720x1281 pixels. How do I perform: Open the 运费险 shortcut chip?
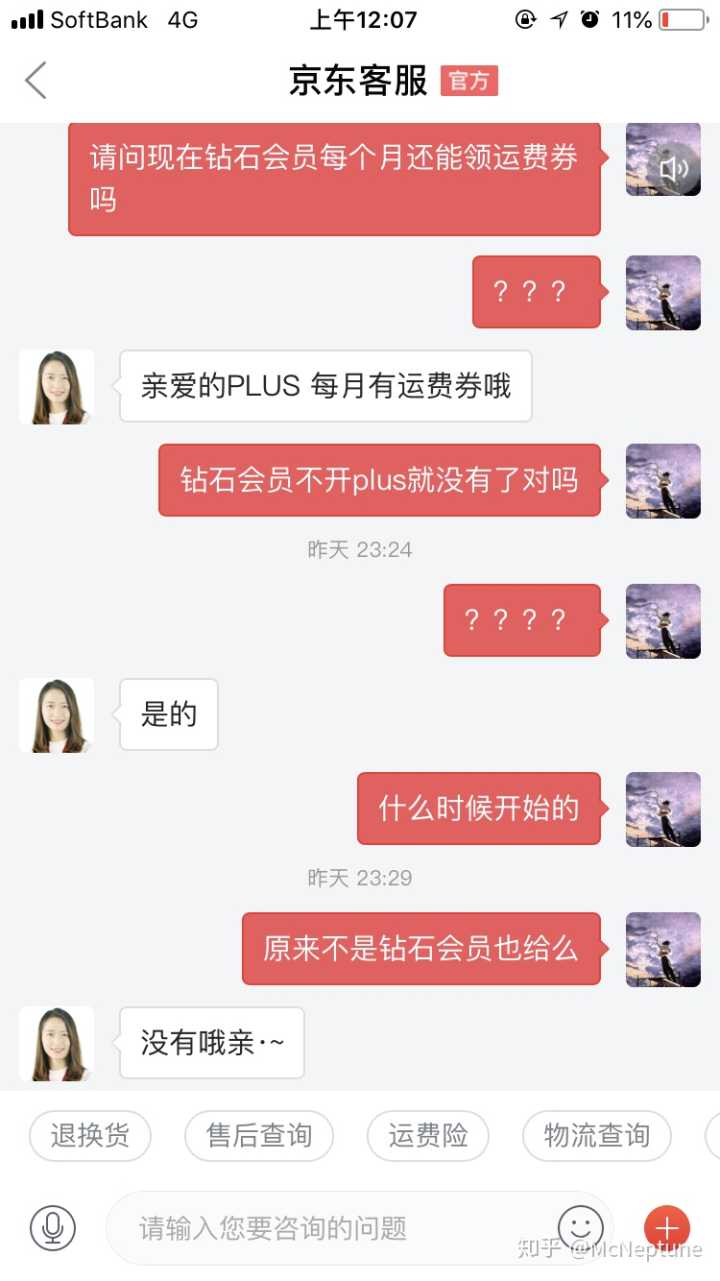point(428,1136)
